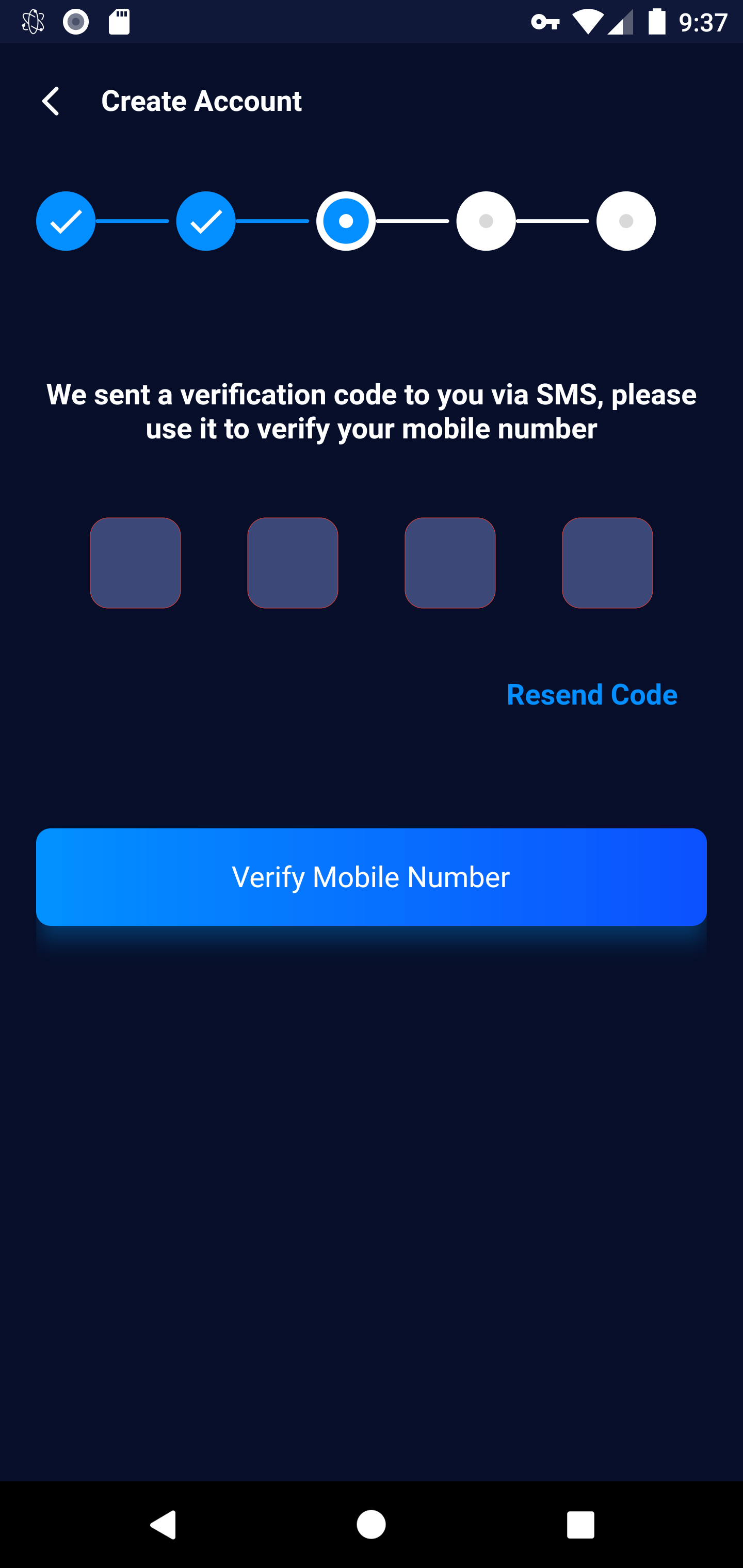Go back from Create Account screen
This screenshot has height=1568, width=743.
(x=51, y=101)
